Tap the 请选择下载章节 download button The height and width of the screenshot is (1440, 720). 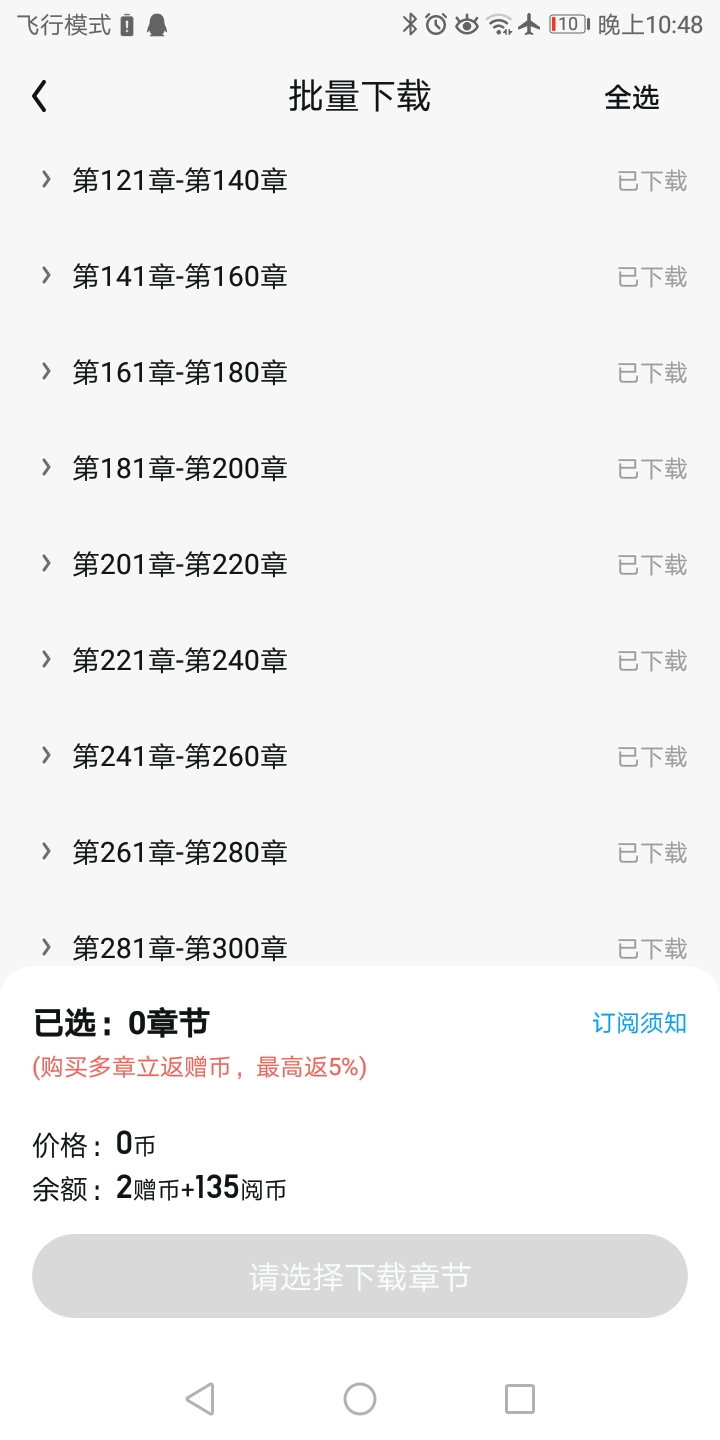(360, 1276)
